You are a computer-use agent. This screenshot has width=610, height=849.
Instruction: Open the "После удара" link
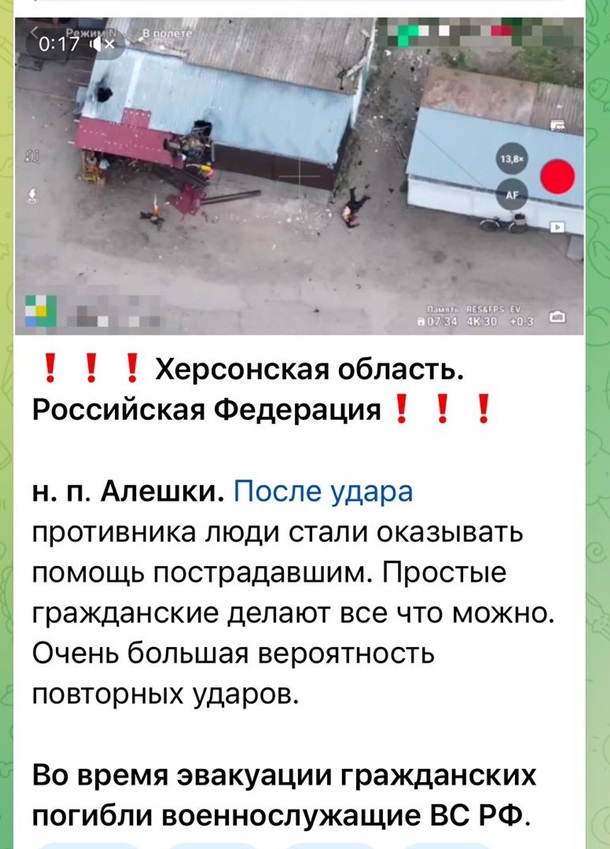tap(321, 492)
